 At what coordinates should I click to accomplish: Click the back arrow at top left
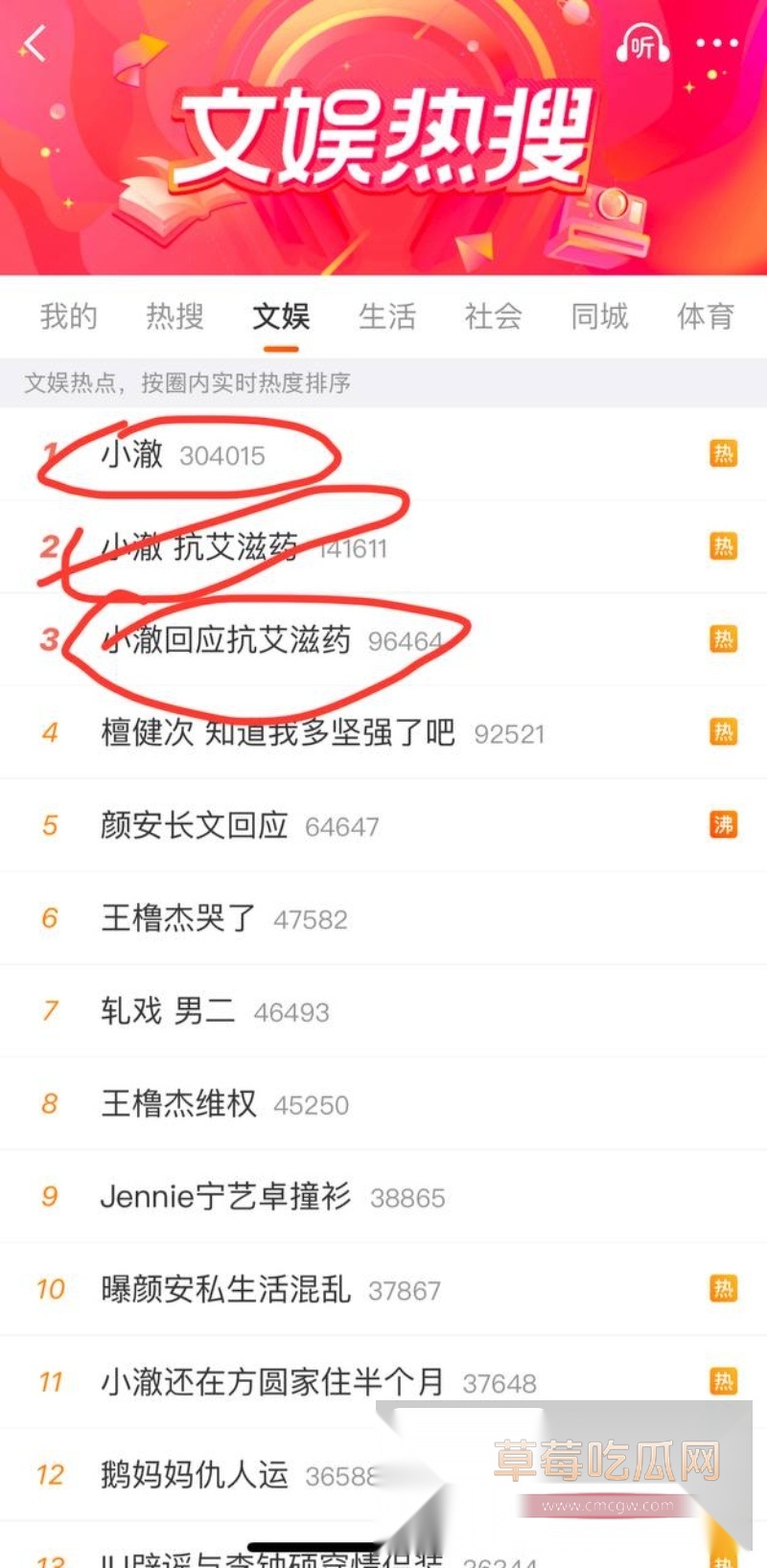(x=35, y=44)
